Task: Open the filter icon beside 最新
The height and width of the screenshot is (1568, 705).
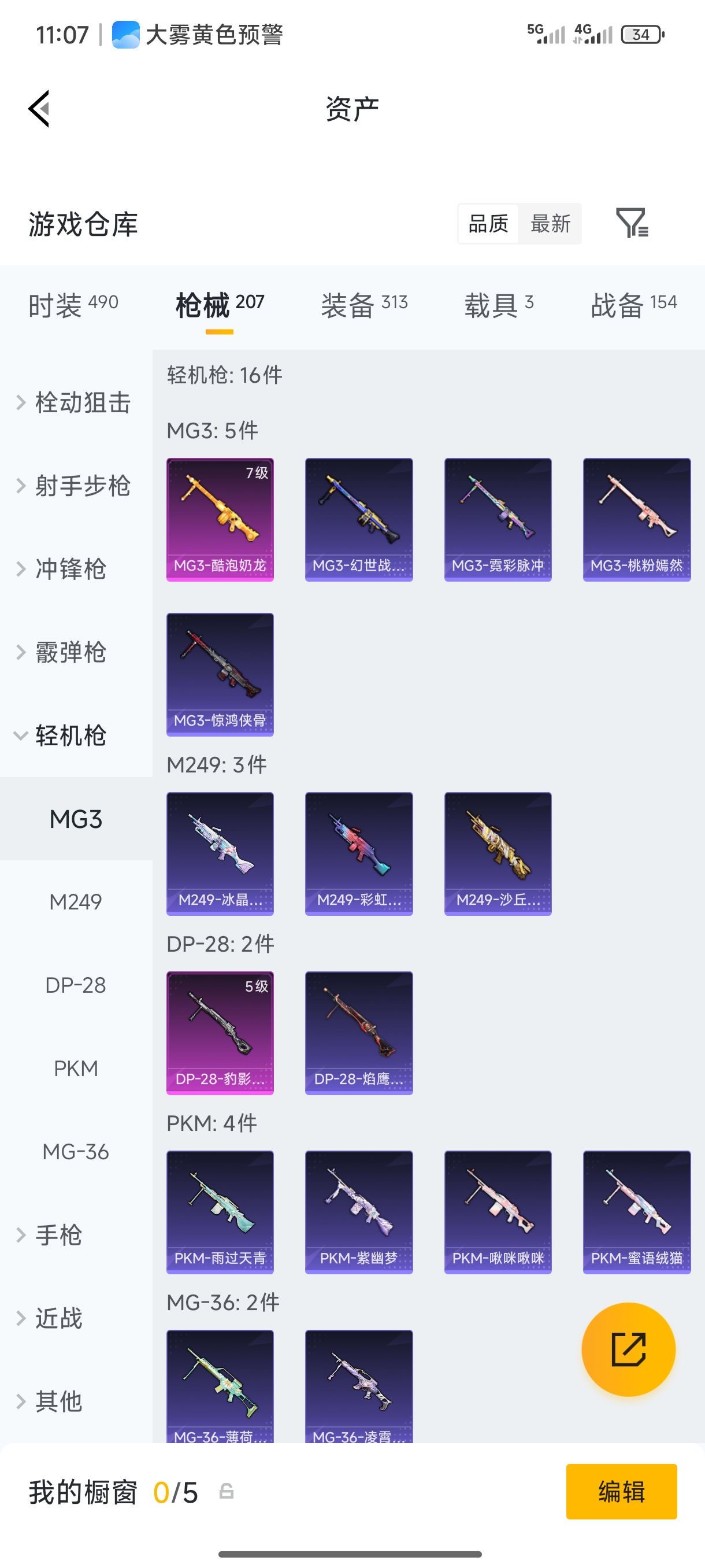Action: click(632, 223)
